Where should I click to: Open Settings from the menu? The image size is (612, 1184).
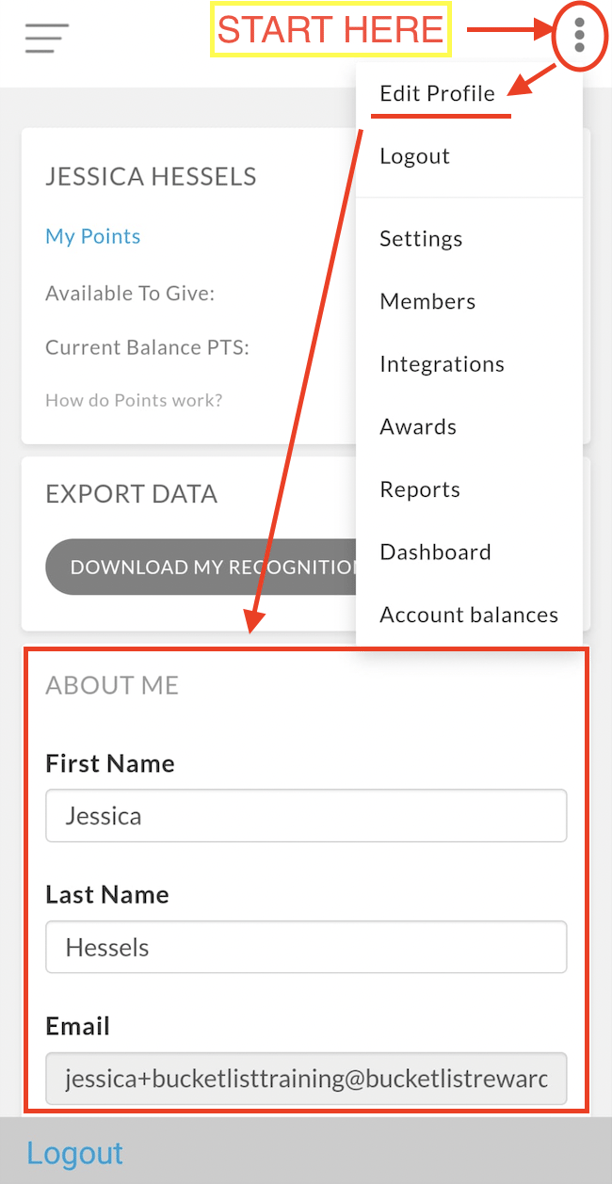click(420, 239)
